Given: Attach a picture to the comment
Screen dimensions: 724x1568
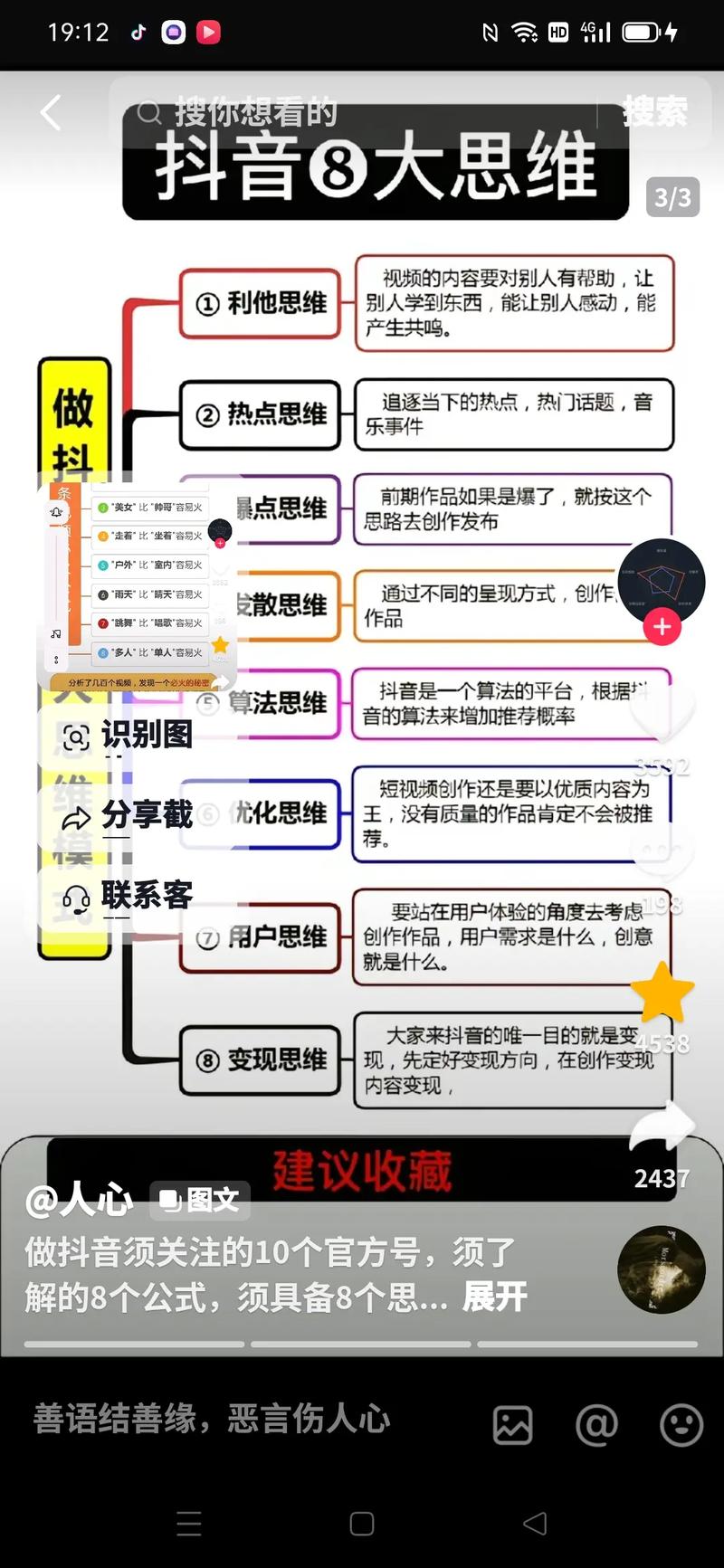Looking at the screenshot, I should [512, 1425].
